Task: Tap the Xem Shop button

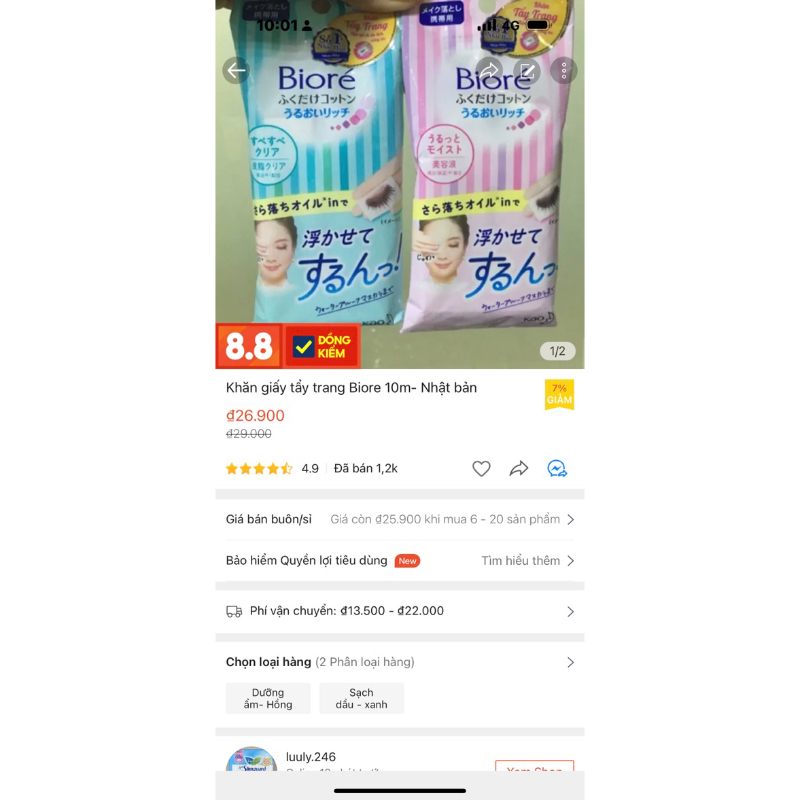Action: [x=534, y=768]
